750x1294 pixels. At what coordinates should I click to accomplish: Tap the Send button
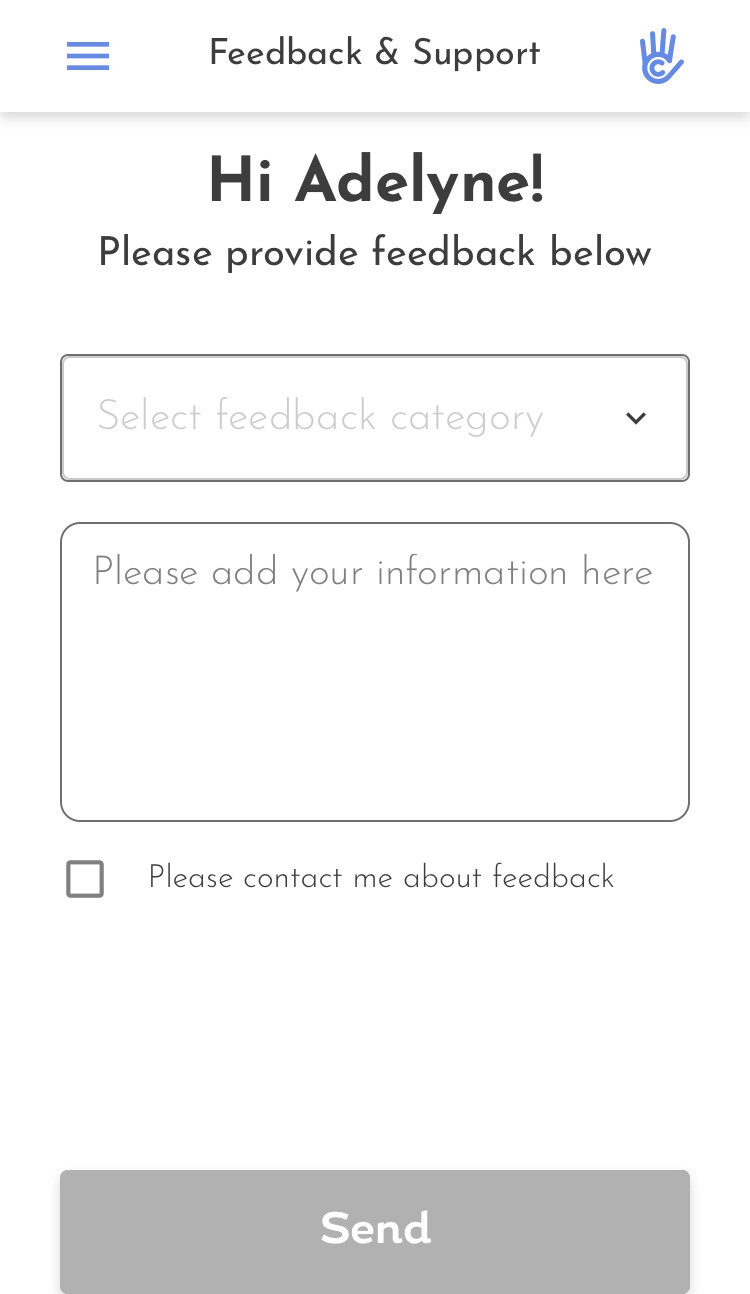(375, 1230)
